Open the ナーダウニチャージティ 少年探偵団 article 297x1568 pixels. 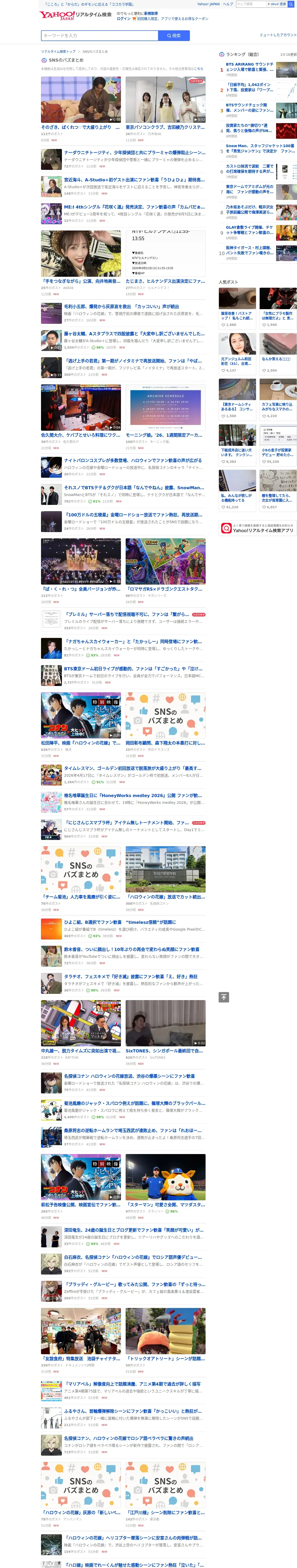[x=123, y=159]
